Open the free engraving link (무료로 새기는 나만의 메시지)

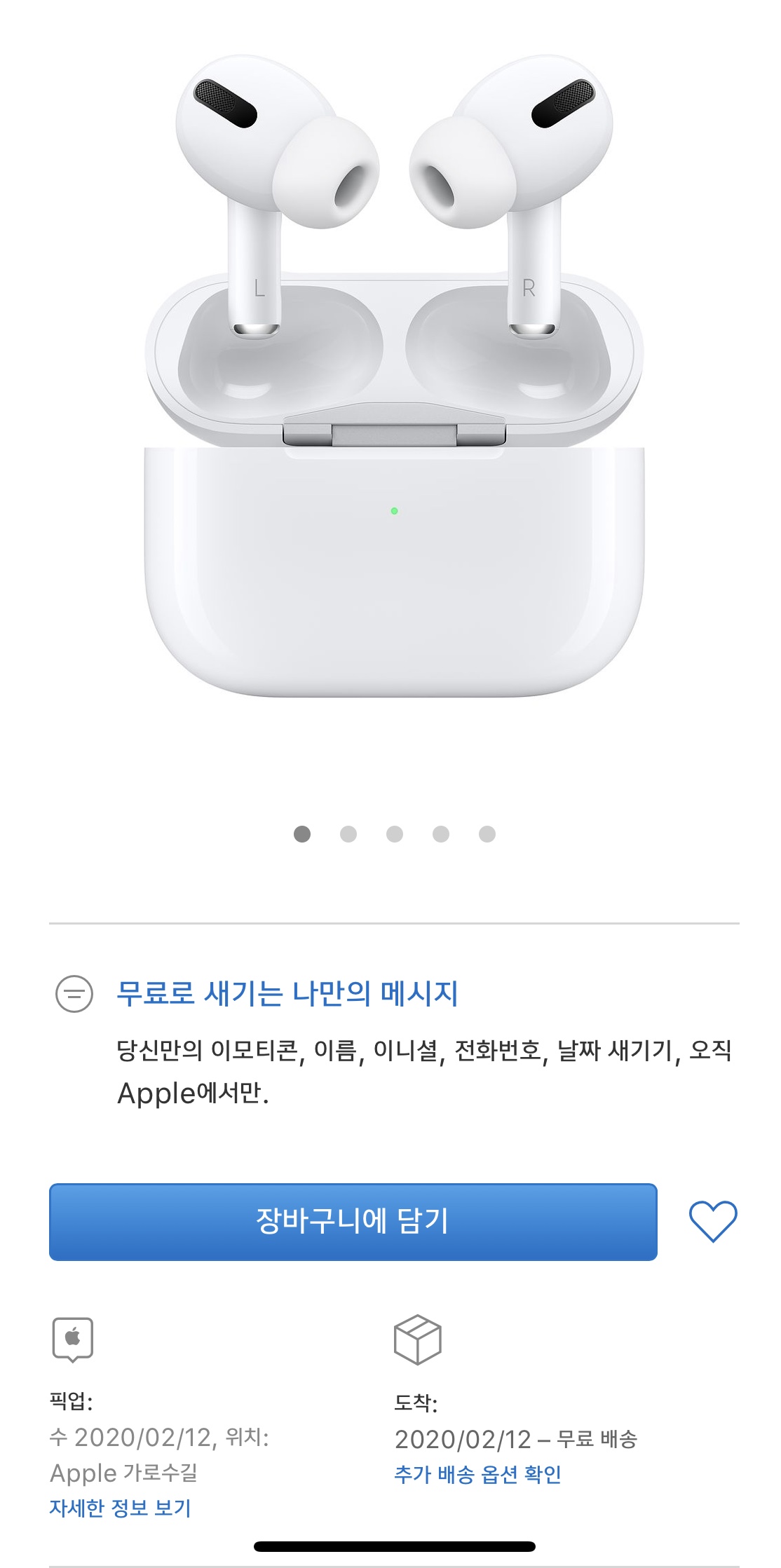[287, 994]
